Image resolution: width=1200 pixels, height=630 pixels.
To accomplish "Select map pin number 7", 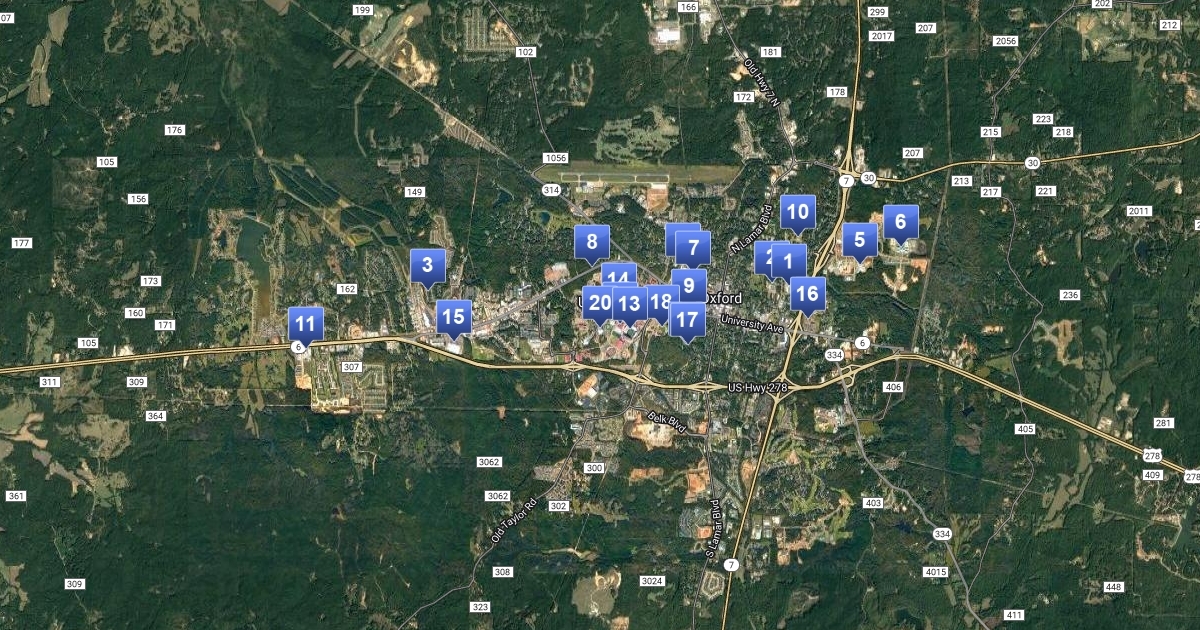I will point(694,247).
